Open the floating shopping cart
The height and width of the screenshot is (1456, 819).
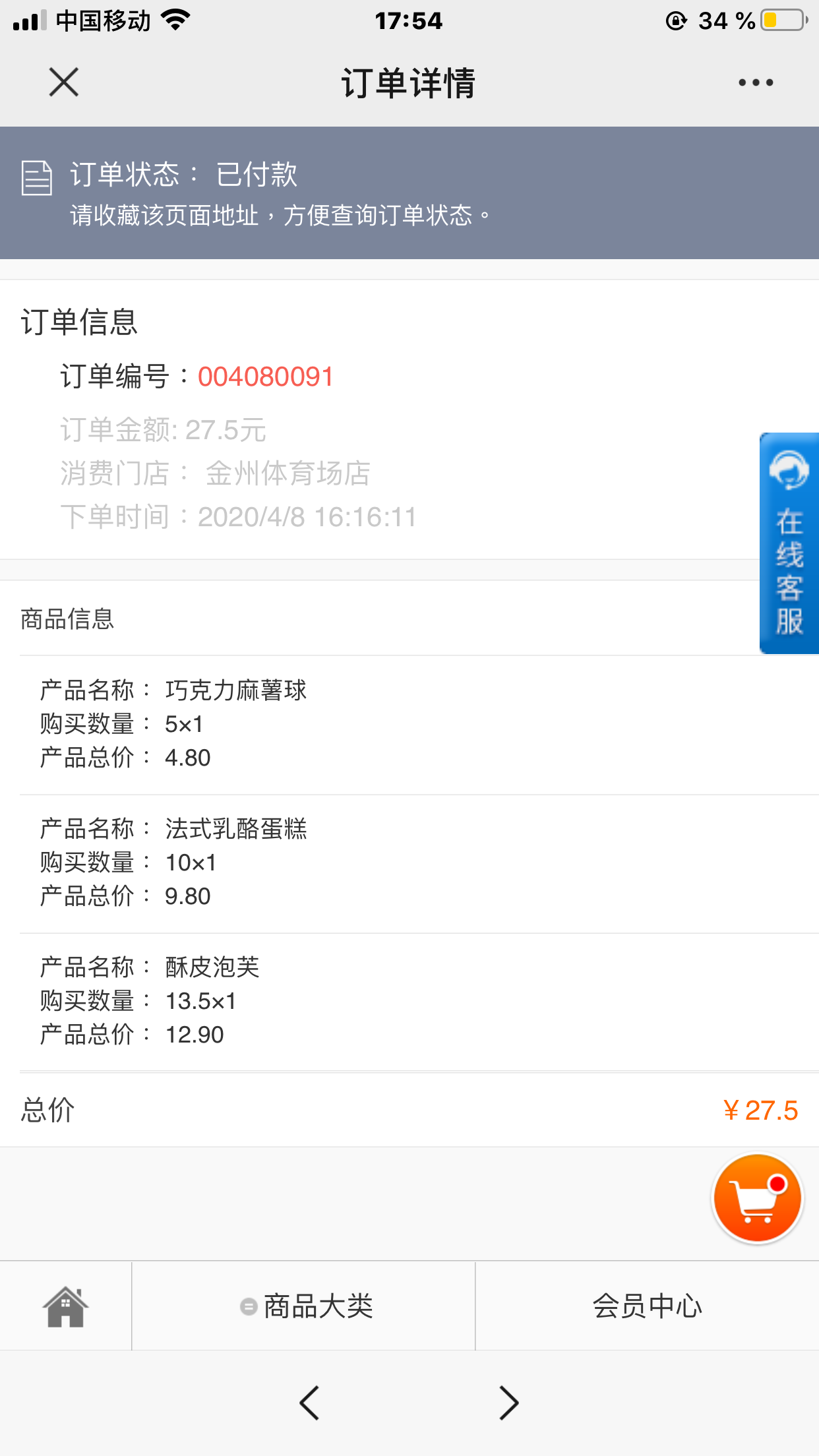pos(758,1198)
